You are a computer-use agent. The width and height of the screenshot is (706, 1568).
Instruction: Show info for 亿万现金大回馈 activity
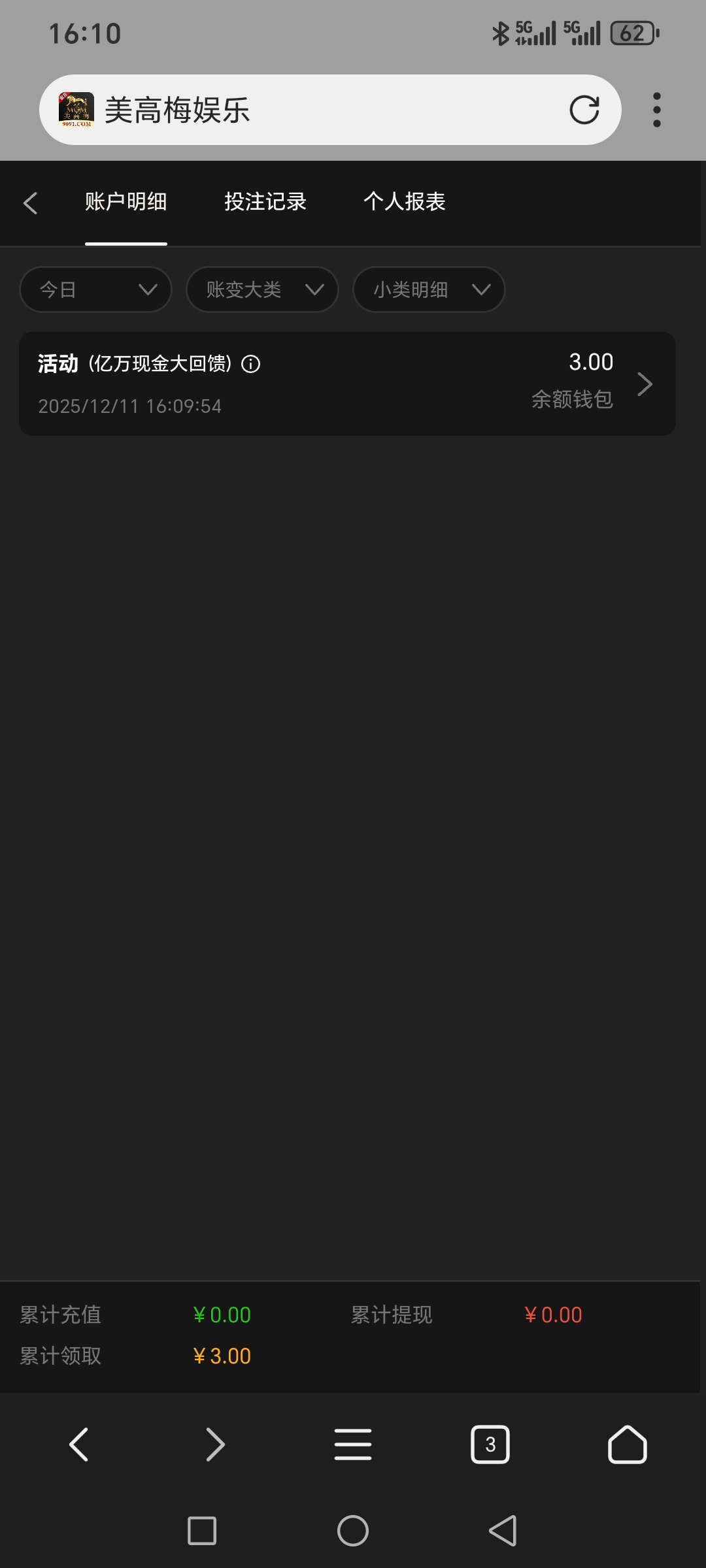[x=251, y=364]
